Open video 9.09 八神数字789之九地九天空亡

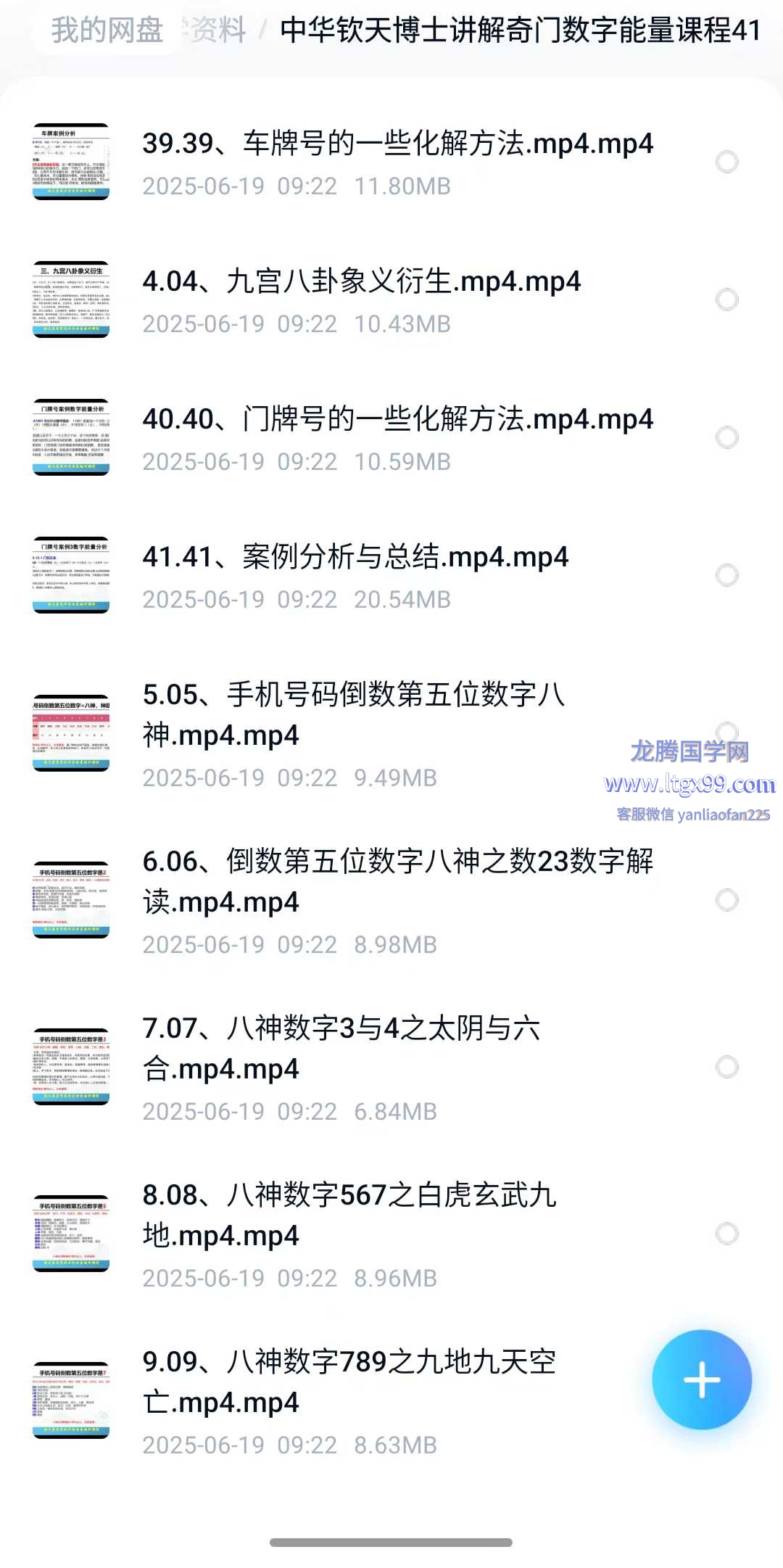[349, 1382]
